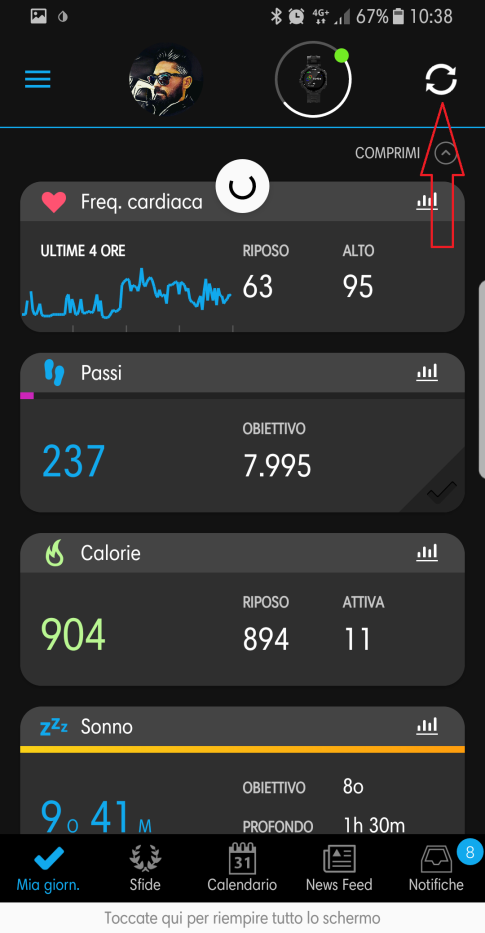Screen dimensions: 485x933
Task: Open the Sonno sleep card
Action: pyautogui.click(x=242, y=770)
